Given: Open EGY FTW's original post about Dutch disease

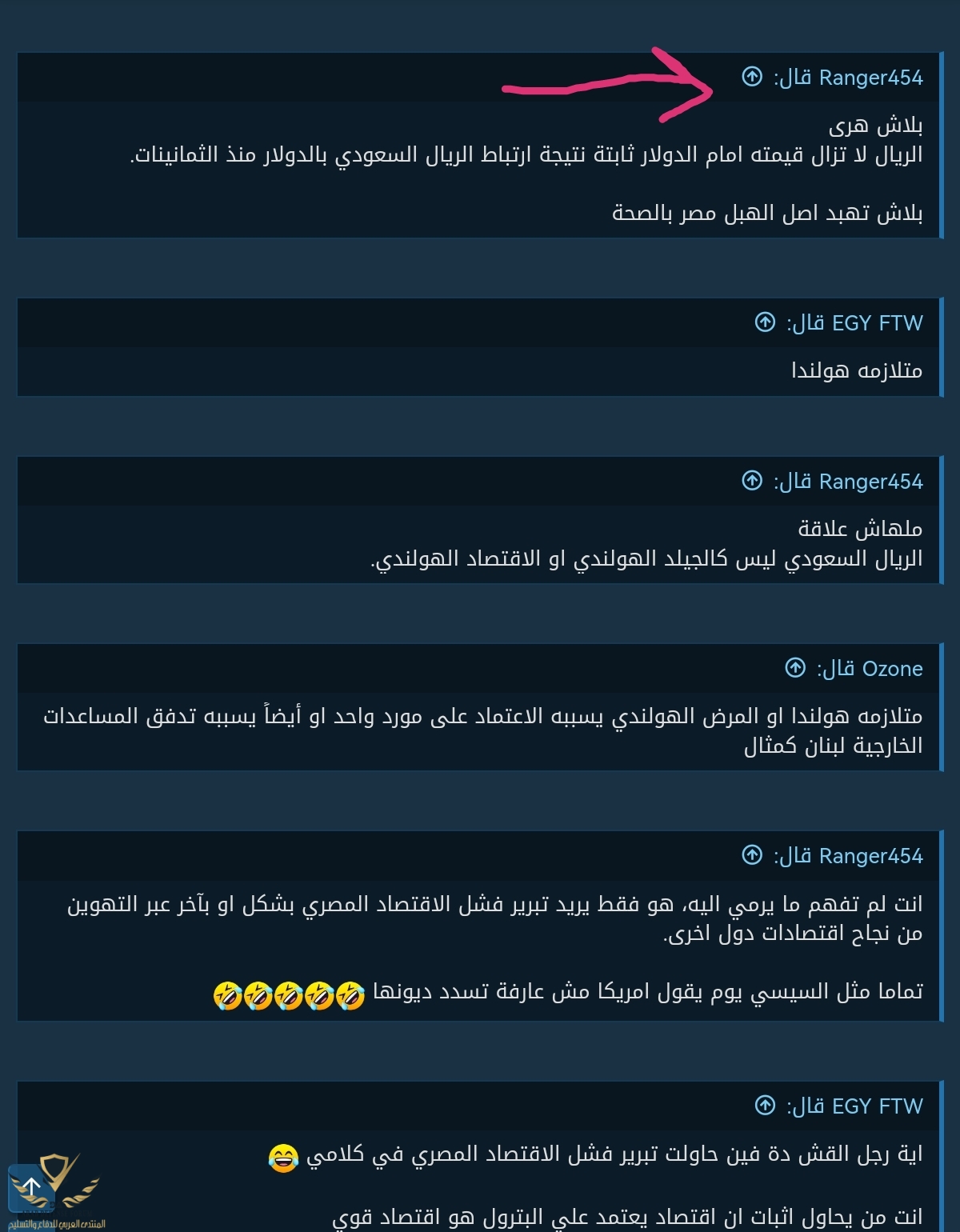Looking at the screenshot, I should coord(766,322).
